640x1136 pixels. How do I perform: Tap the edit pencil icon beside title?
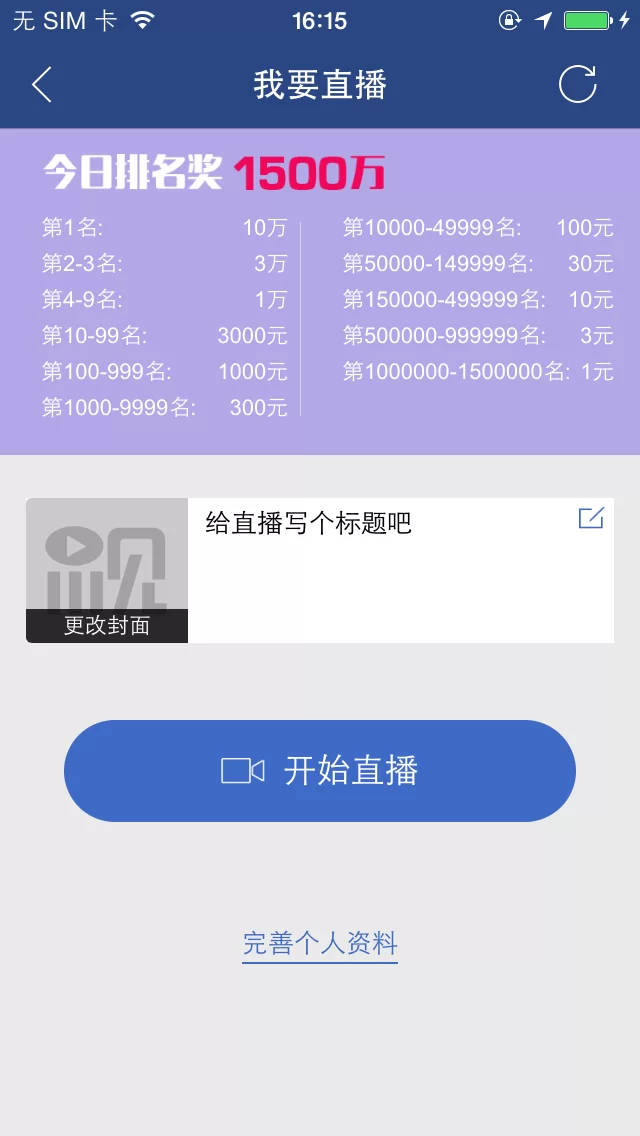pos(591,518)
